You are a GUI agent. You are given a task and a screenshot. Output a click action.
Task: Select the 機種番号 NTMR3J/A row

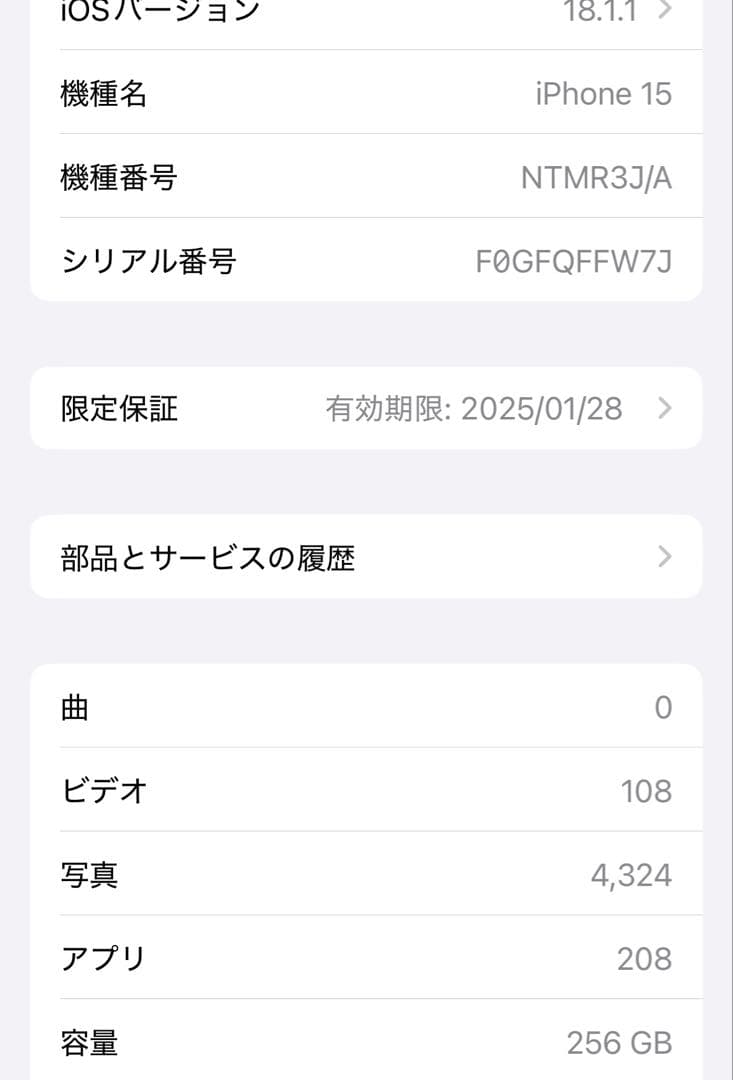366,177
